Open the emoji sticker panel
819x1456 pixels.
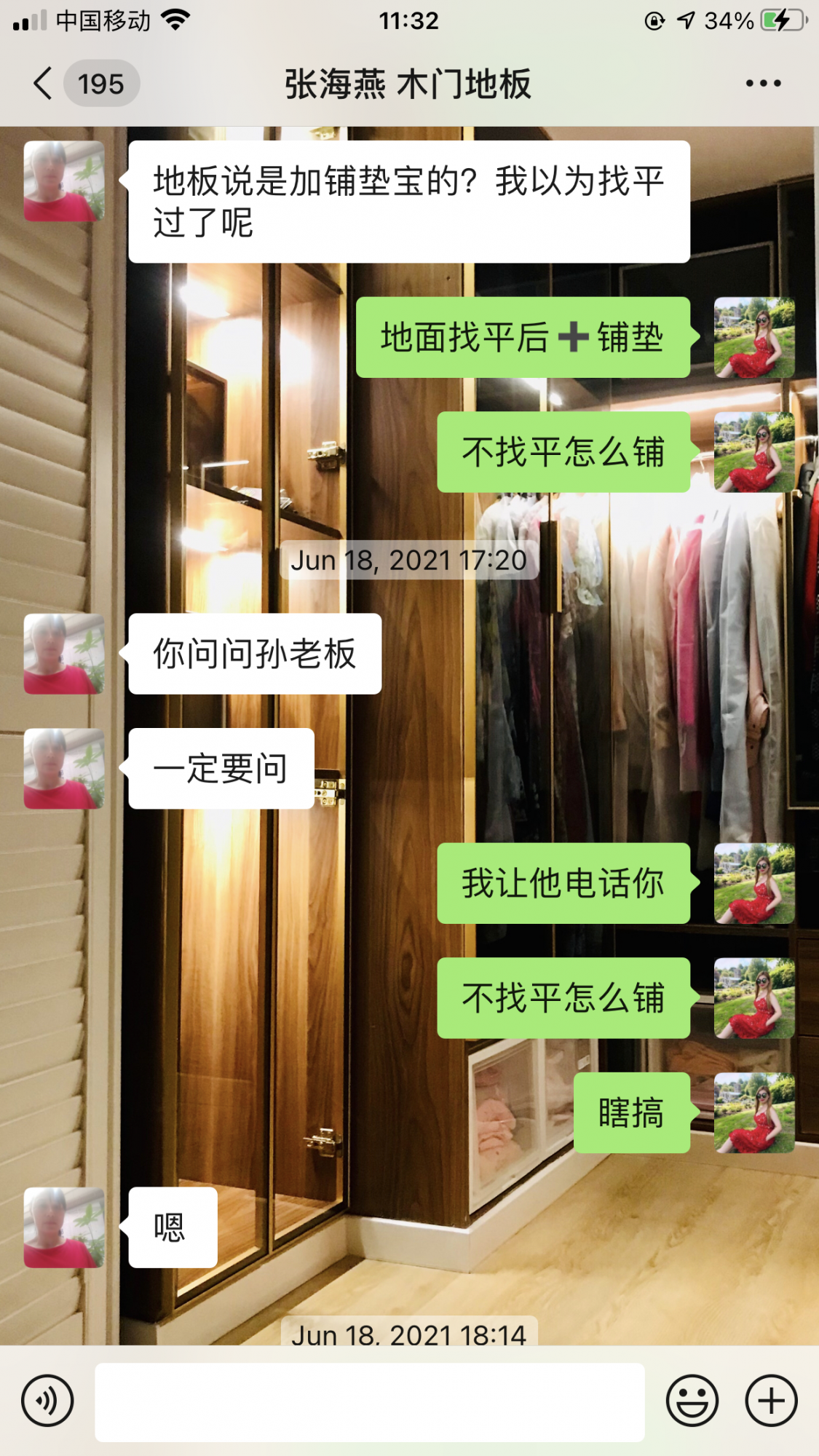tap(692, 1400)
